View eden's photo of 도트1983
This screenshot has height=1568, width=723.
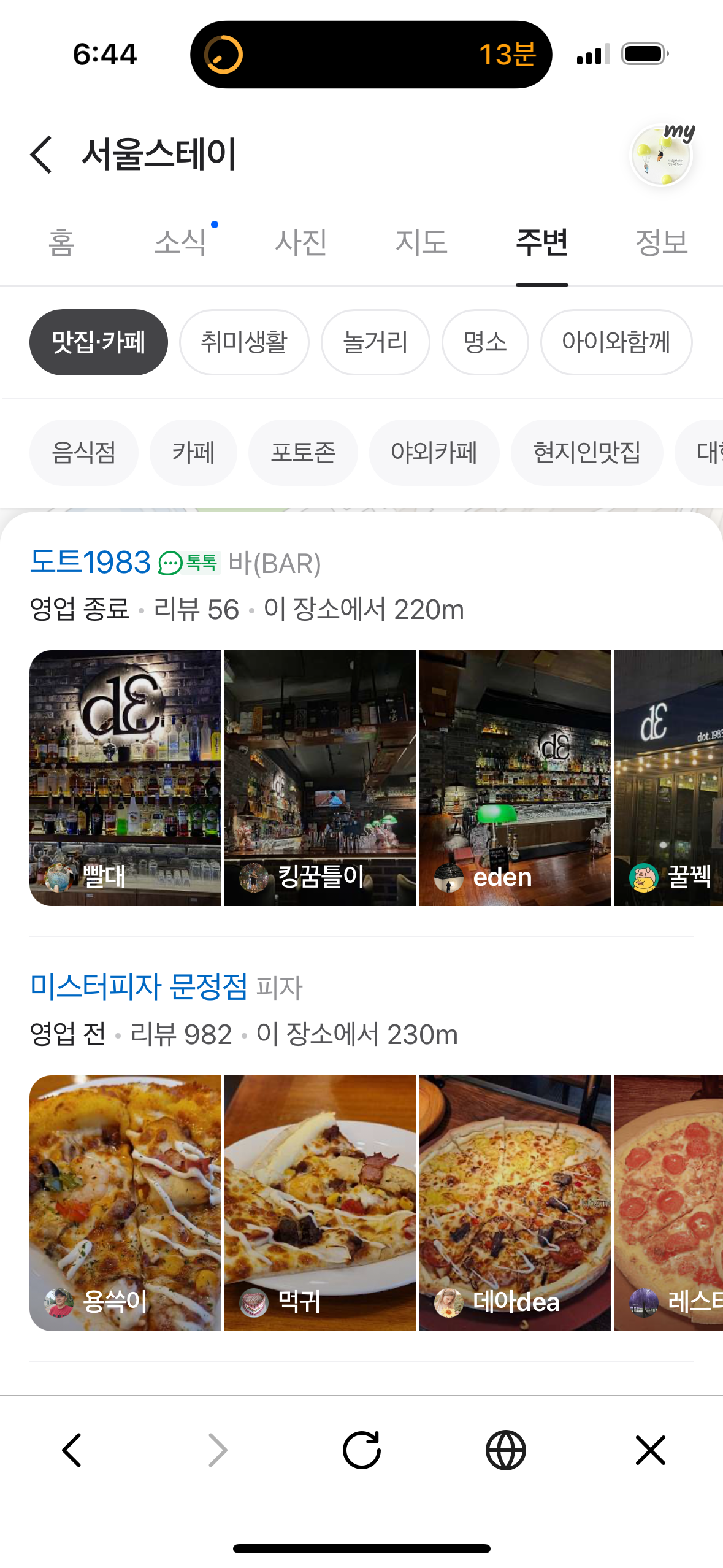click(x=515, y=778)
